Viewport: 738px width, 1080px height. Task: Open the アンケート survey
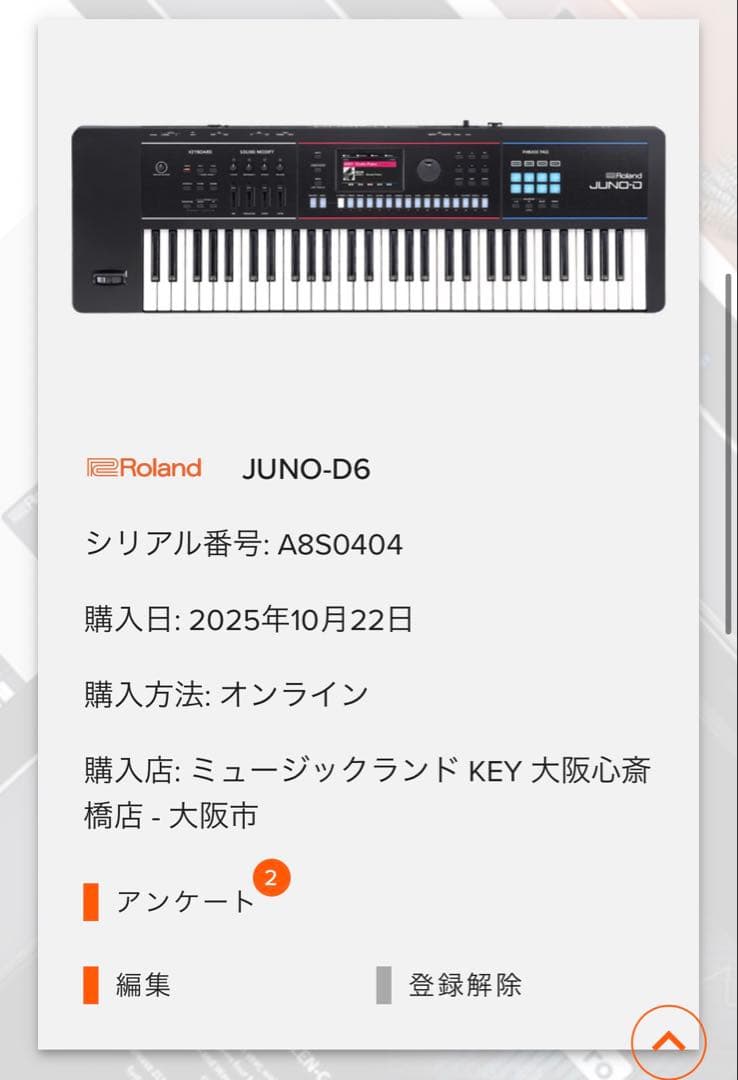coord(185,903)
